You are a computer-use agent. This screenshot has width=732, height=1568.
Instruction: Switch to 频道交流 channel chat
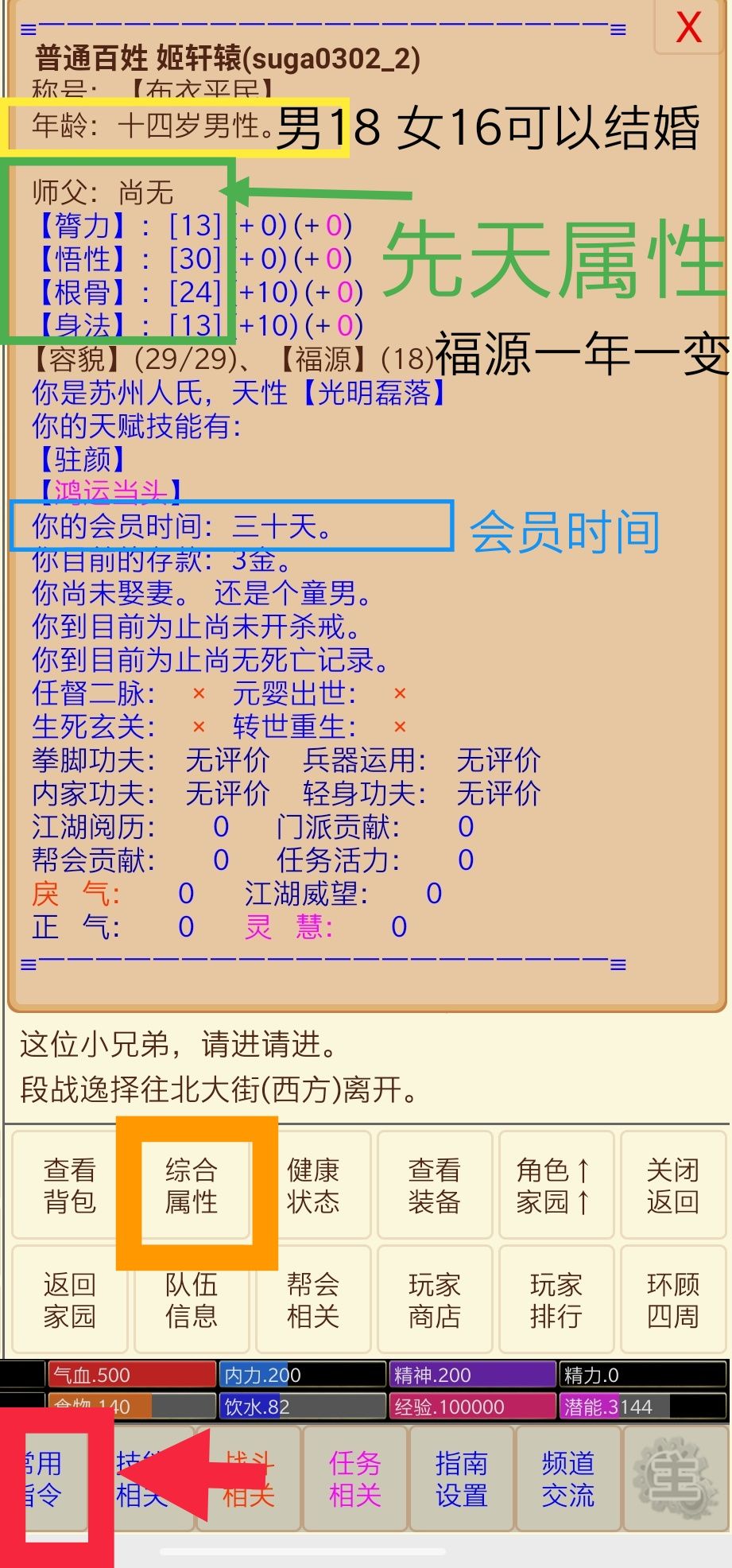(567, 1477)
